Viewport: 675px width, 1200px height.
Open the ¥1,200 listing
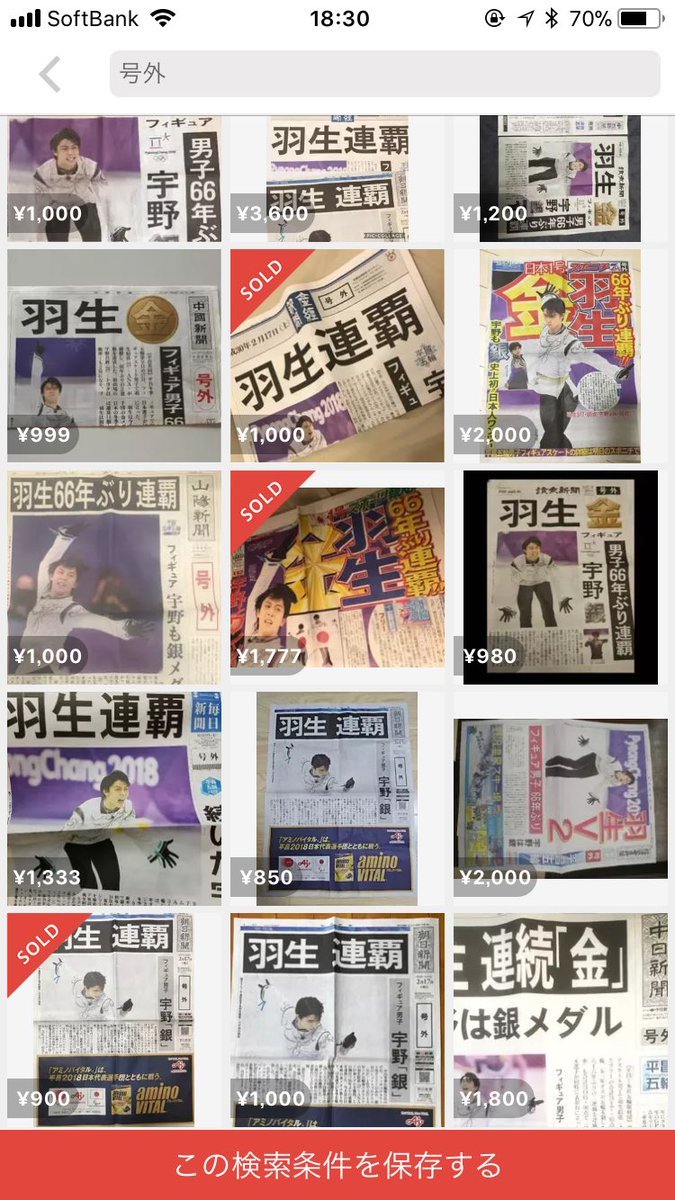(560, 180)
